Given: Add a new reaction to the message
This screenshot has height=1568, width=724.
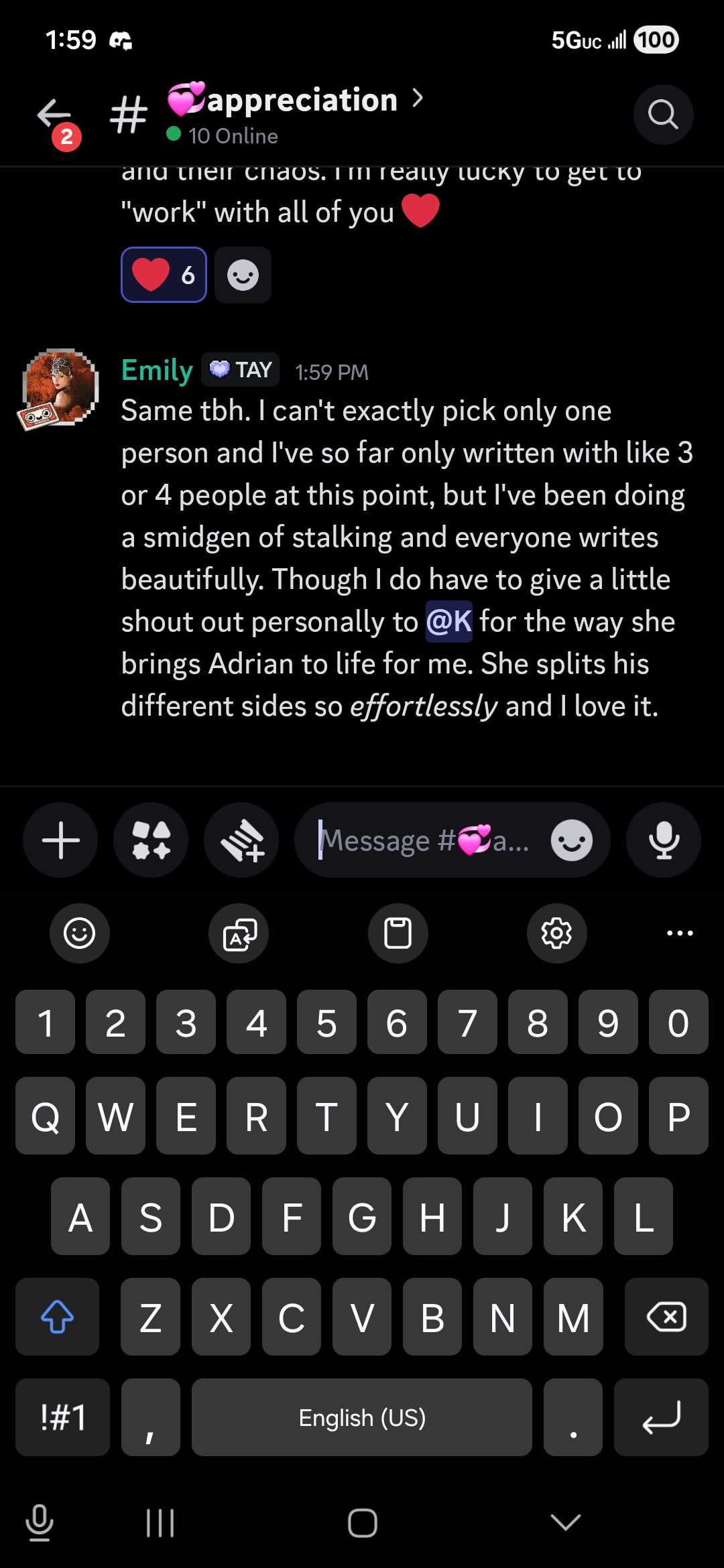Looking at the screenshot, I should pos(243,275).
